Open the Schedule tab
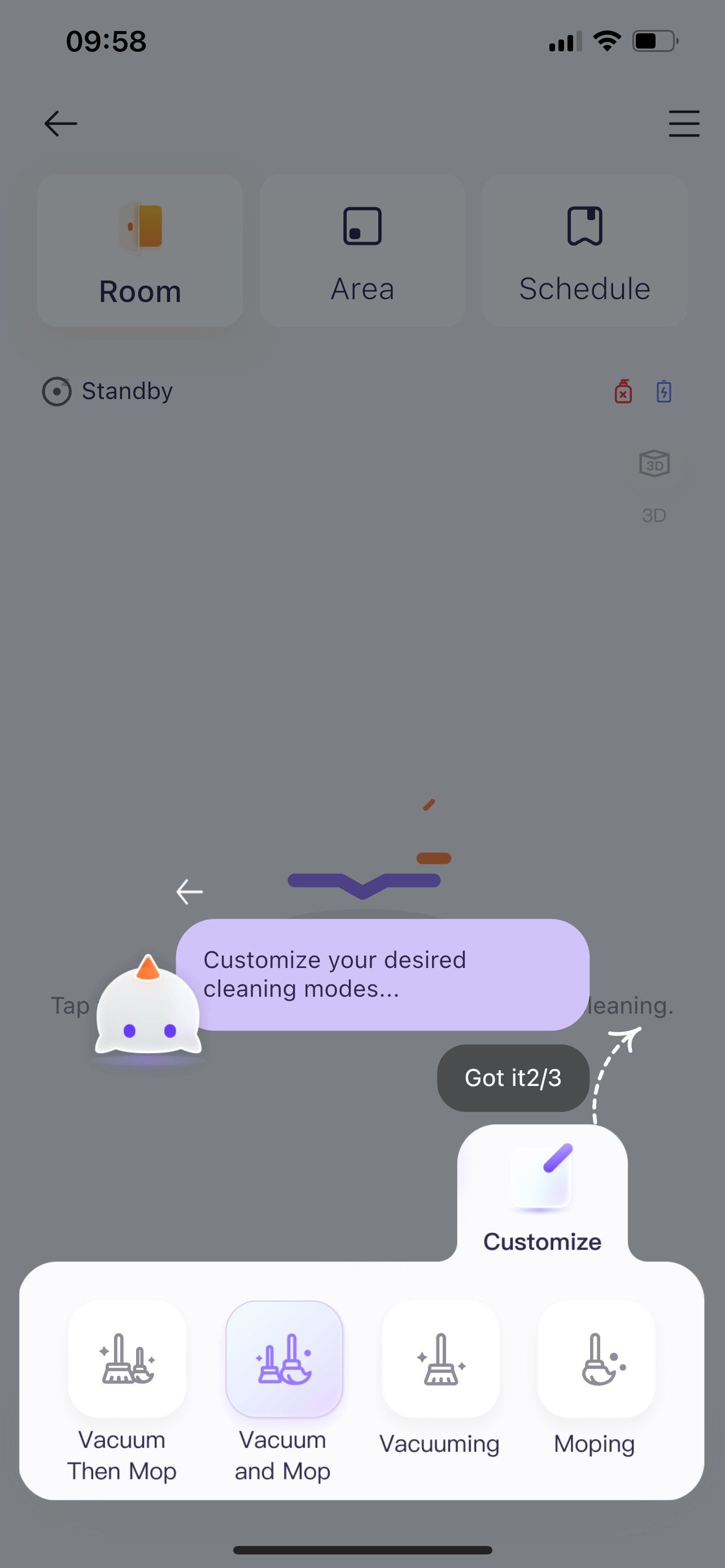725x1568 pixels. (x=584, y=251)
